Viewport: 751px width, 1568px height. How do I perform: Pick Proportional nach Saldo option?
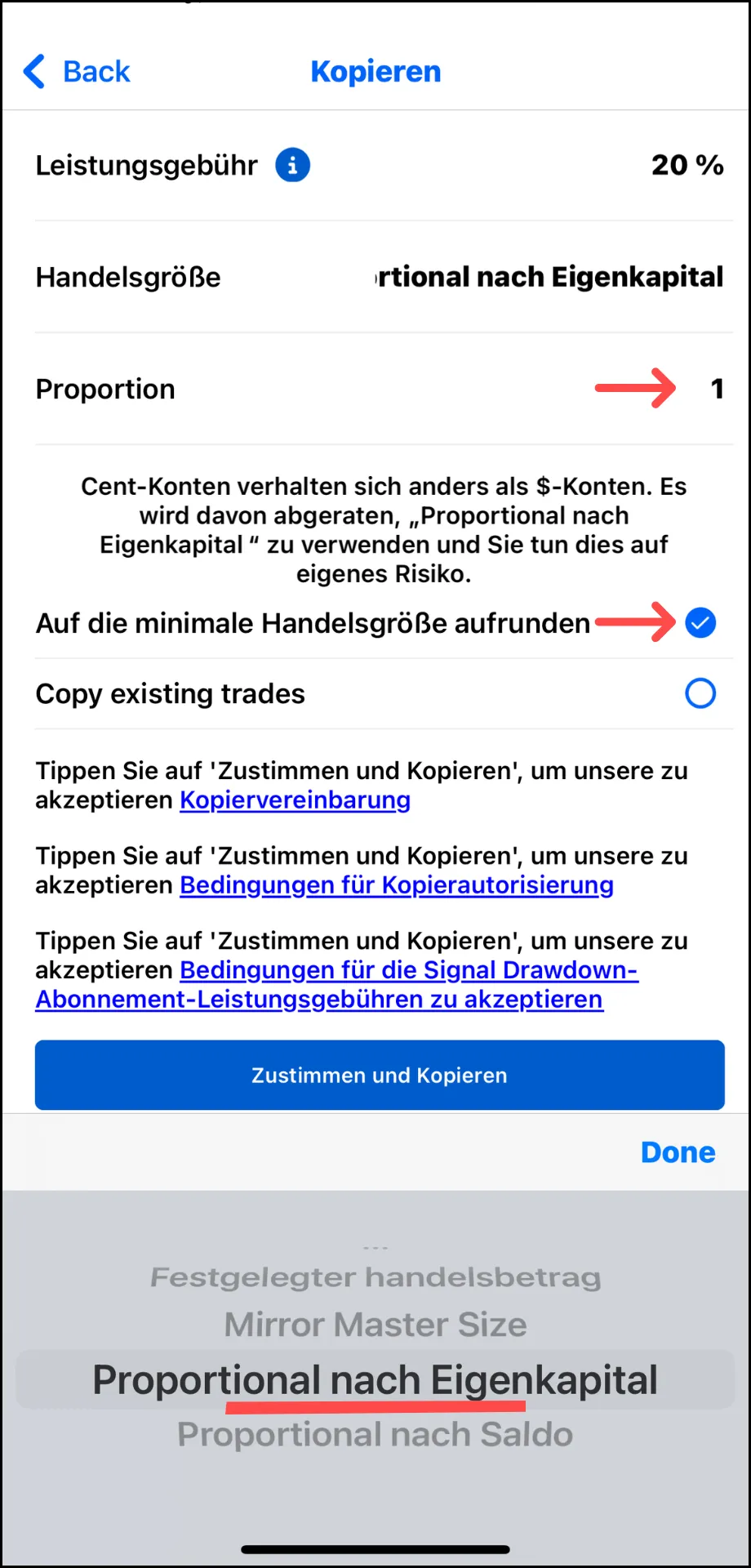coord(375,1435)
